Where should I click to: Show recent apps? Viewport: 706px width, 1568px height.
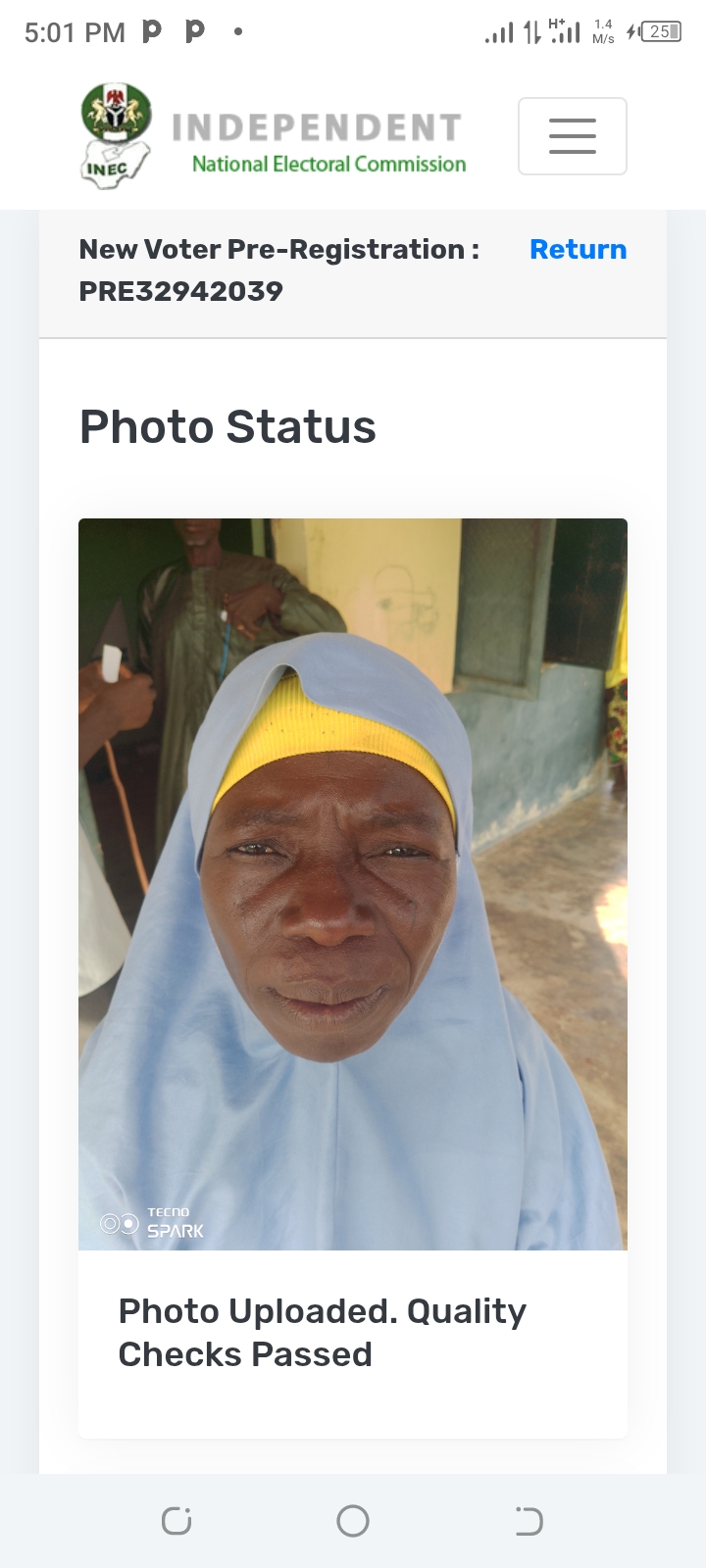point(176,1521)
